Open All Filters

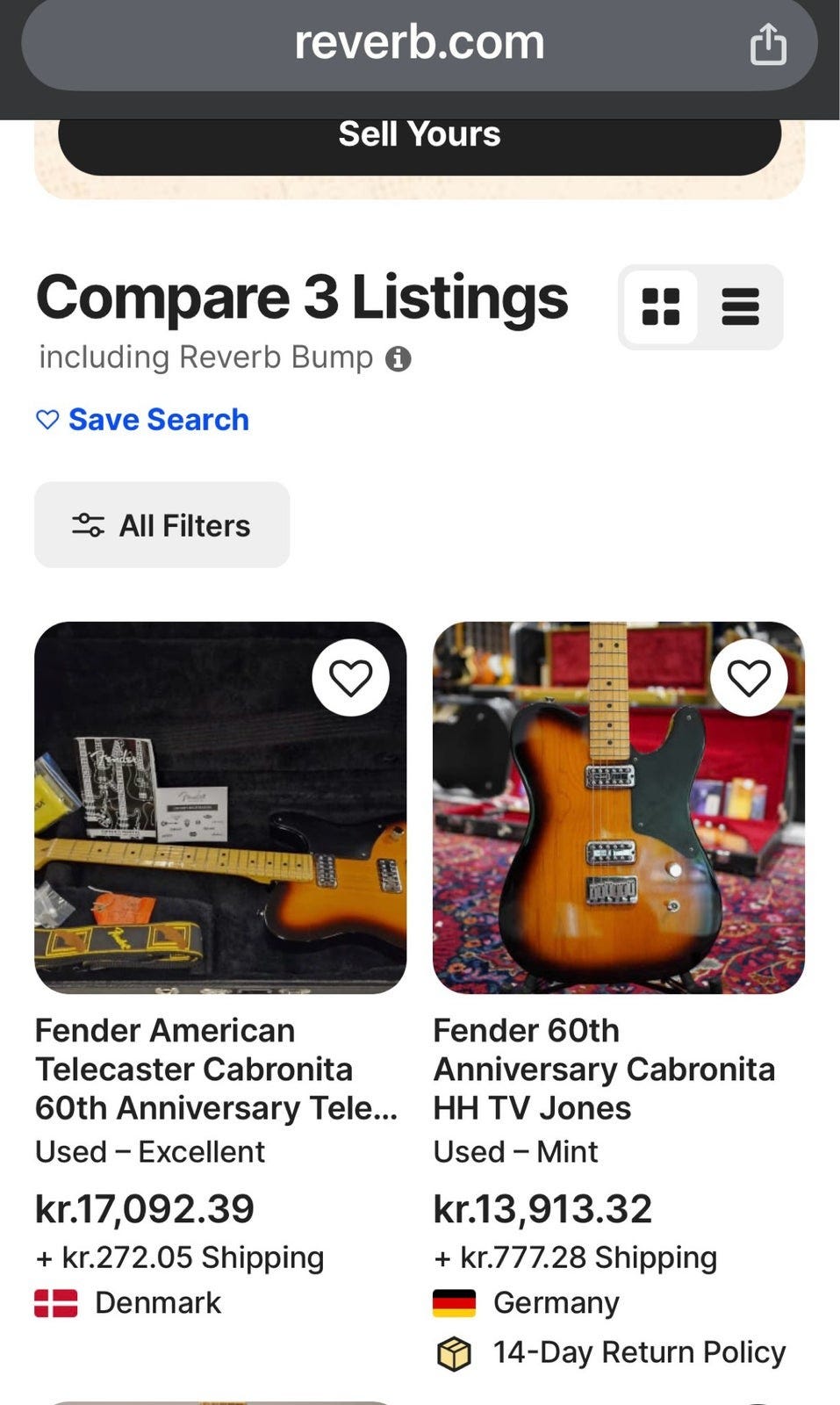pos(162,525)
